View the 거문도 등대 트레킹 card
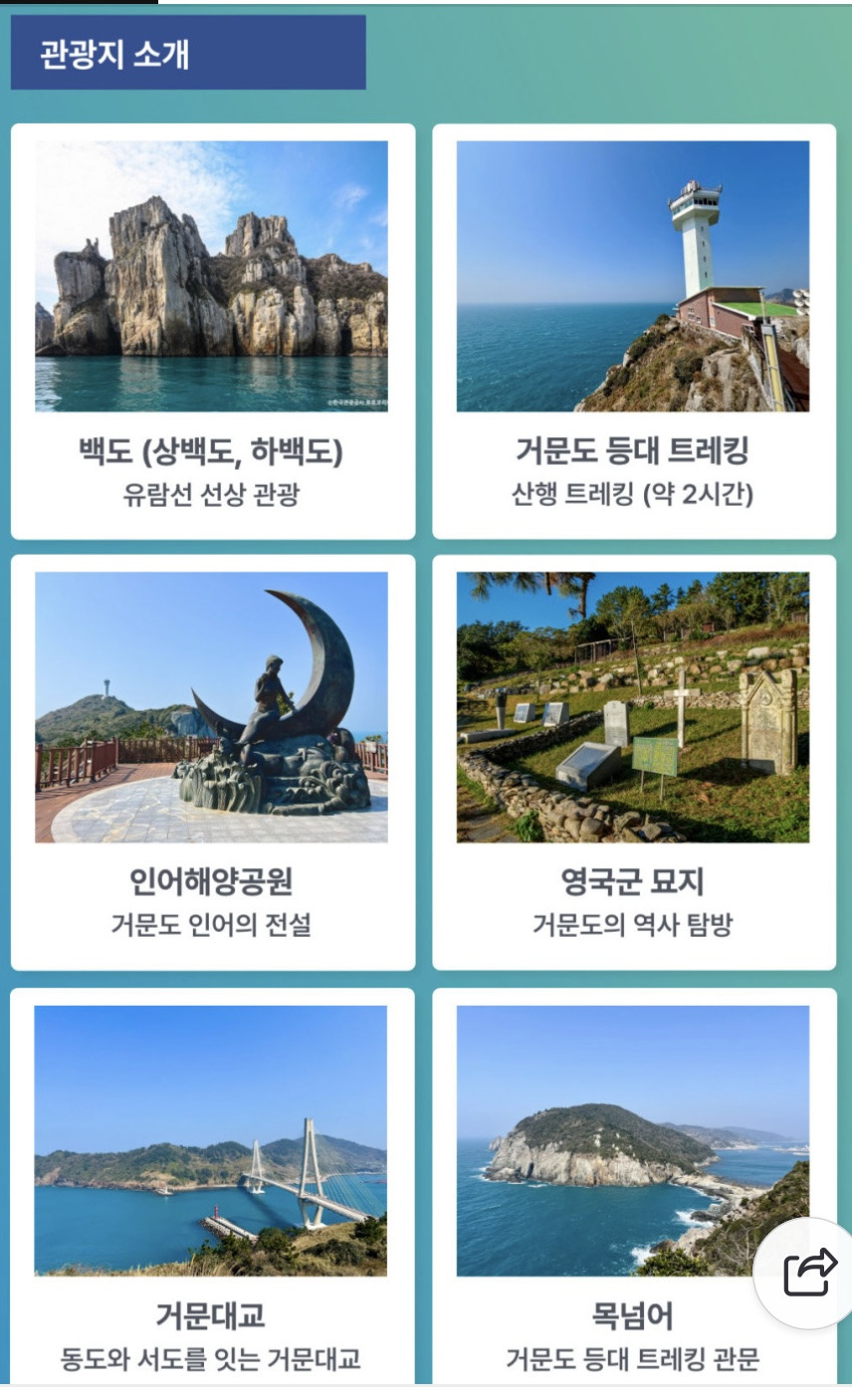852x1400 pixels. [x=633, y=331]
